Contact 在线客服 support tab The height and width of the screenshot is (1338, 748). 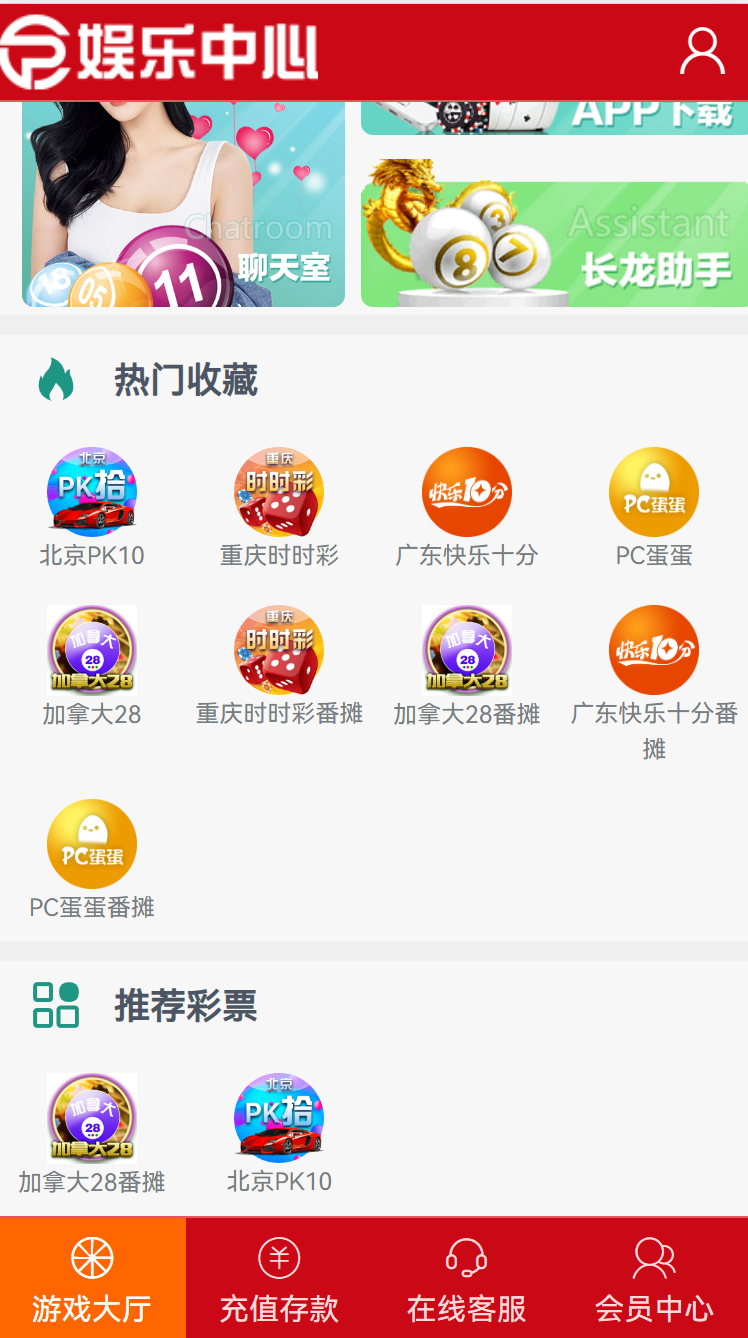point(467,1278)
